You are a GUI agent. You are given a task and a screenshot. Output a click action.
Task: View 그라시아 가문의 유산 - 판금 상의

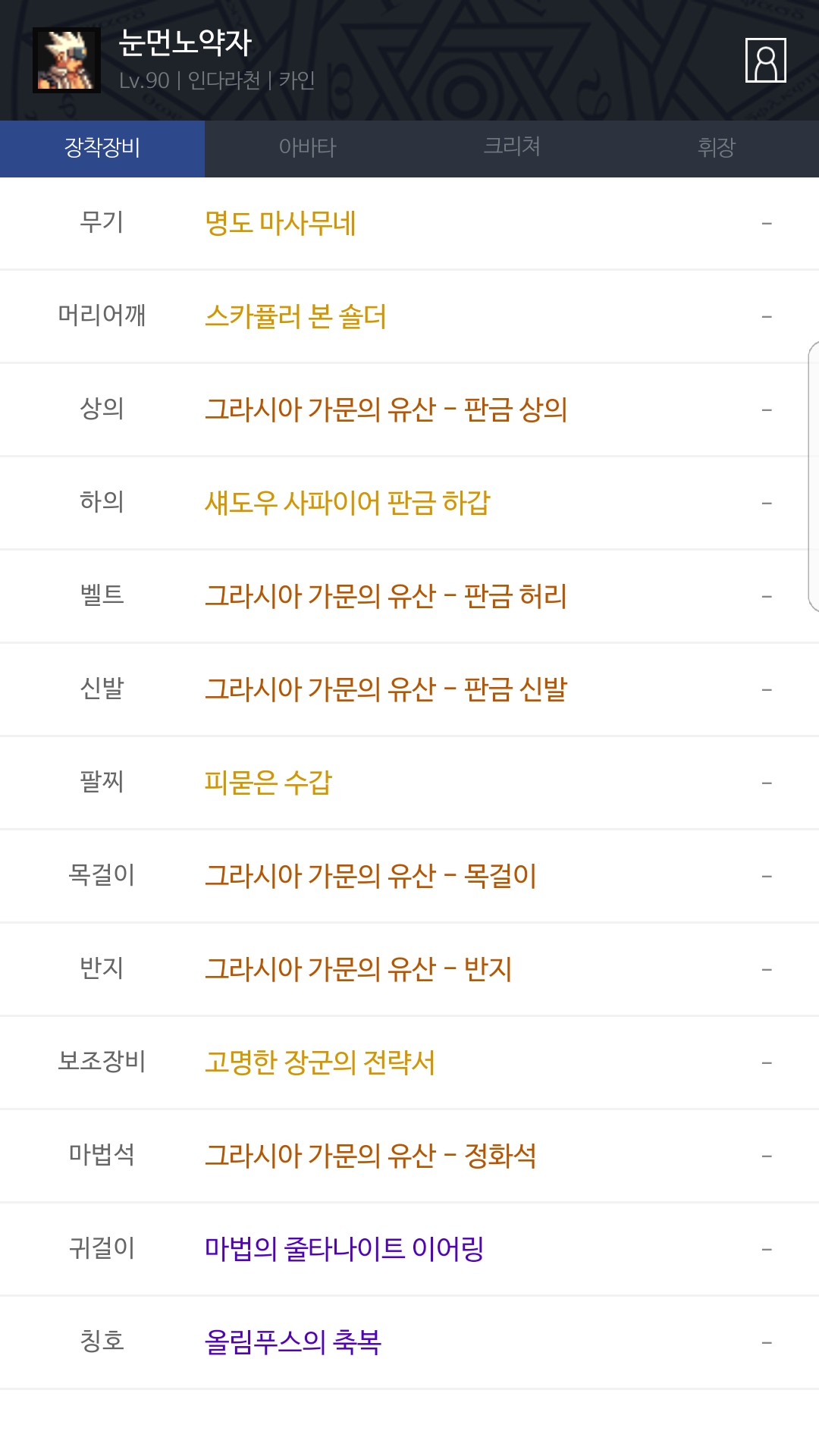coord(386,409)
